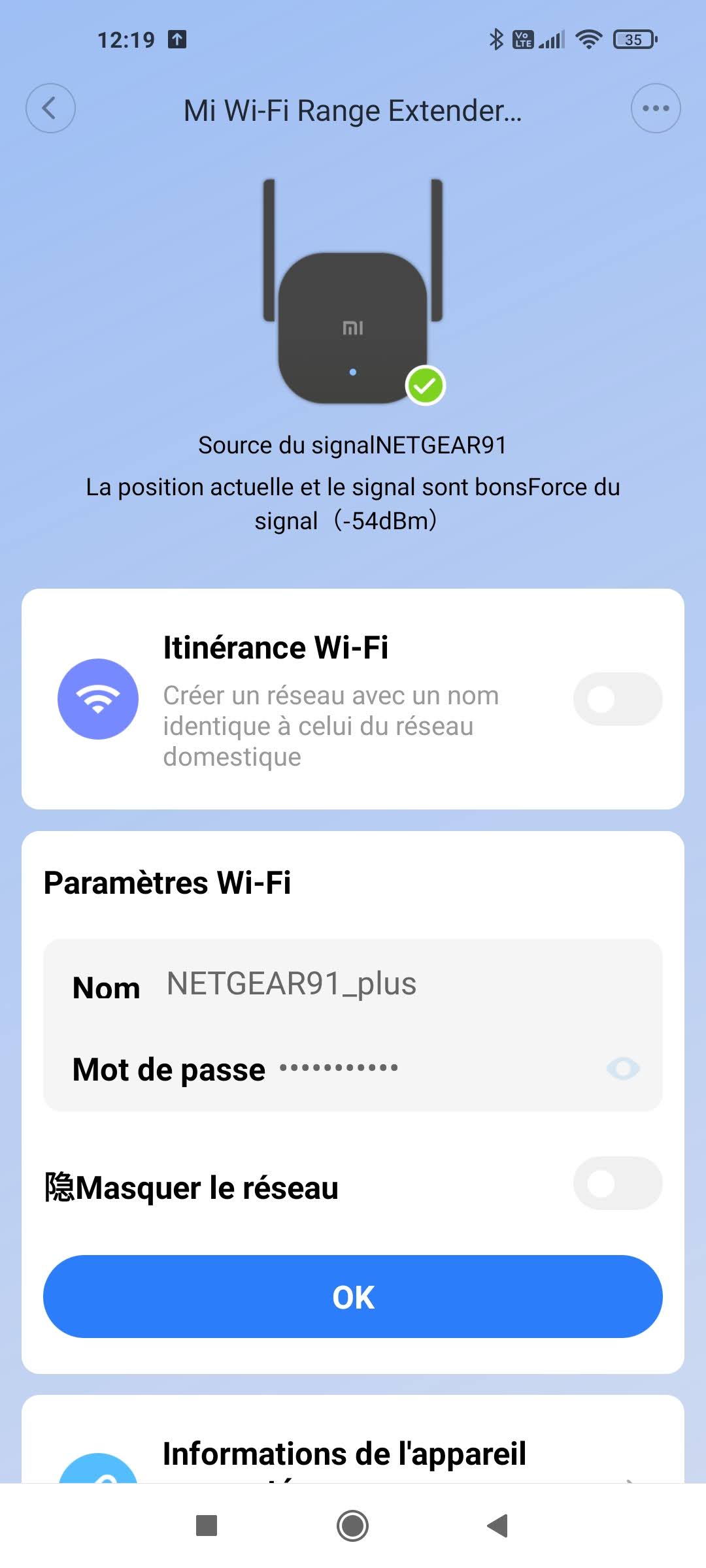
Task: Open recent apps from navigation bar
Action: (x=207, y=1526)
